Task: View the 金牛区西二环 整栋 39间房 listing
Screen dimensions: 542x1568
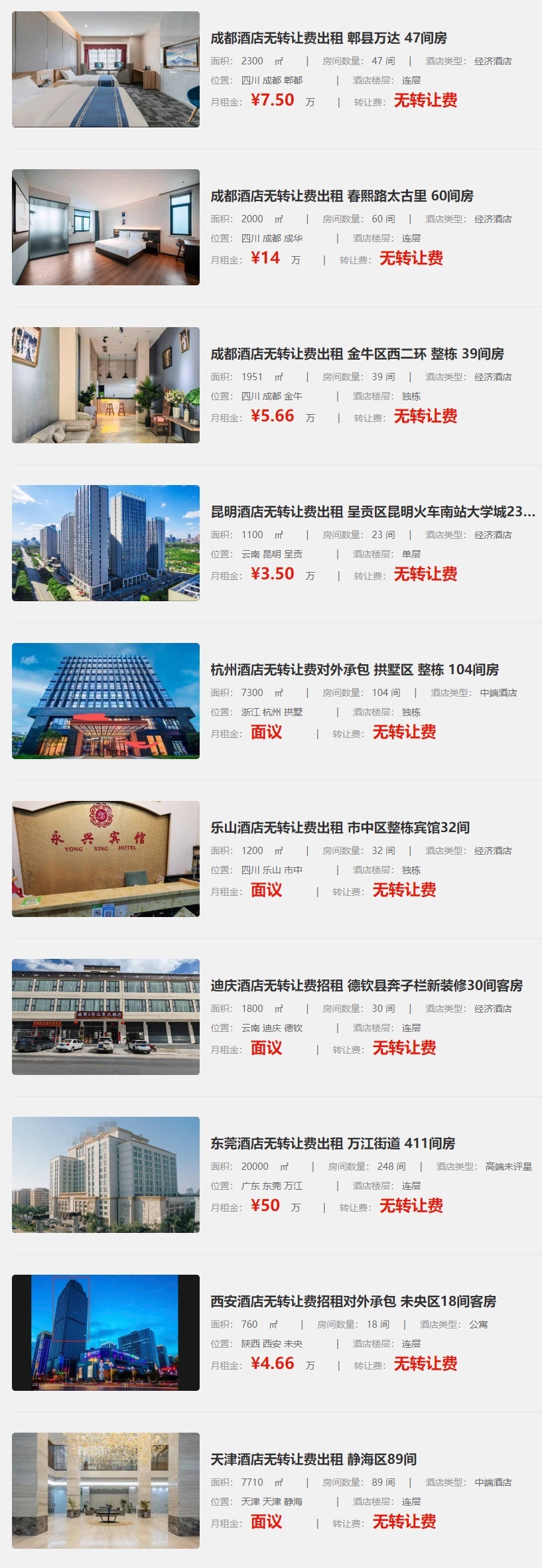Action: click(x=357, y=354)
